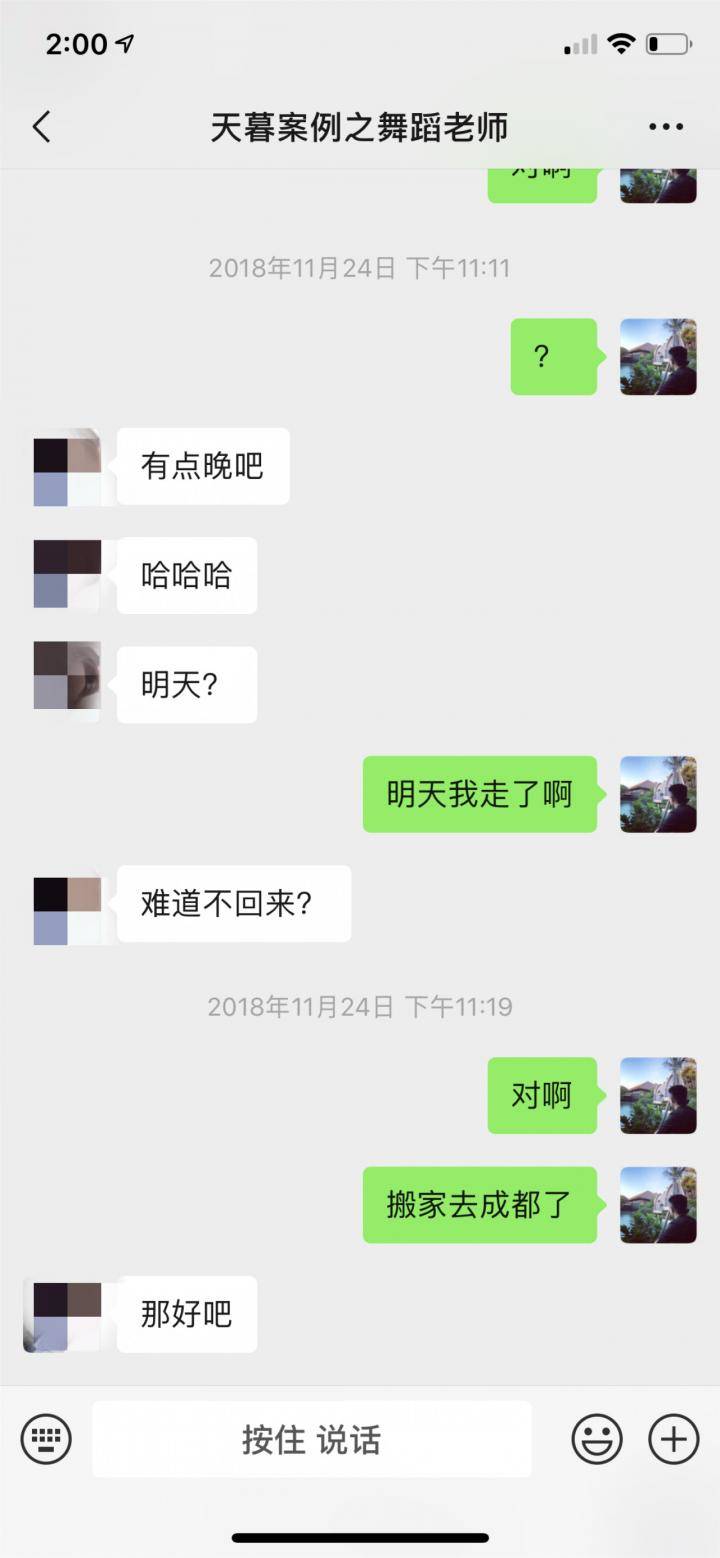
Task: Toggle voice input mode
Action: (x=311, y=1440)
